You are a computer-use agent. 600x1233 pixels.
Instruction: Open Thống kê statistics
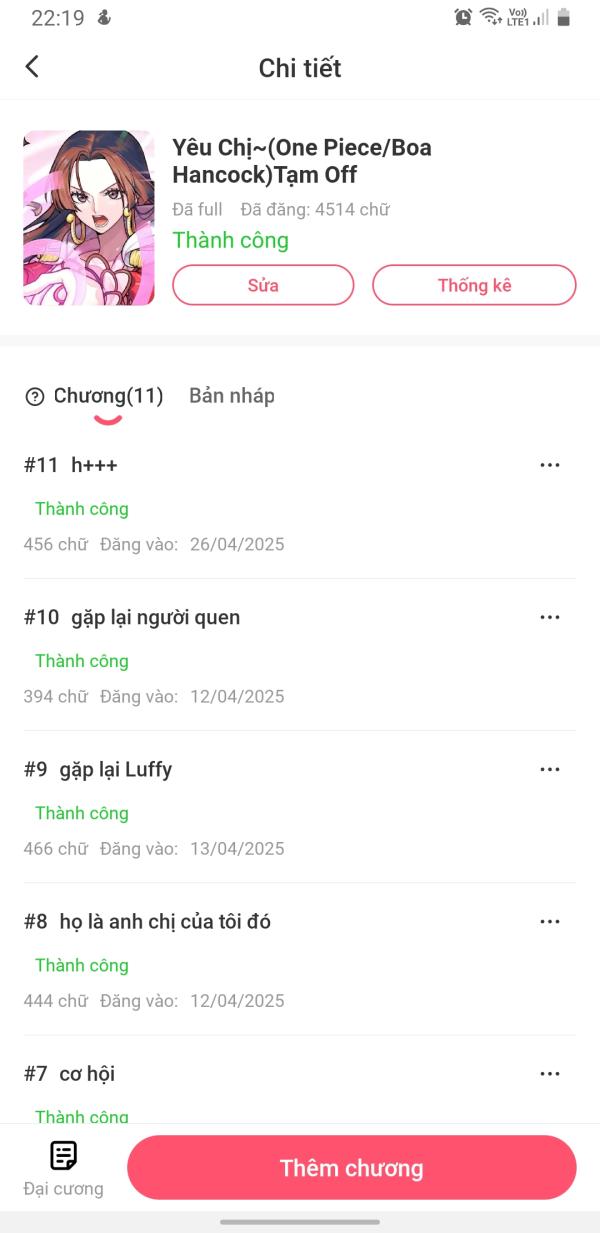474,285
